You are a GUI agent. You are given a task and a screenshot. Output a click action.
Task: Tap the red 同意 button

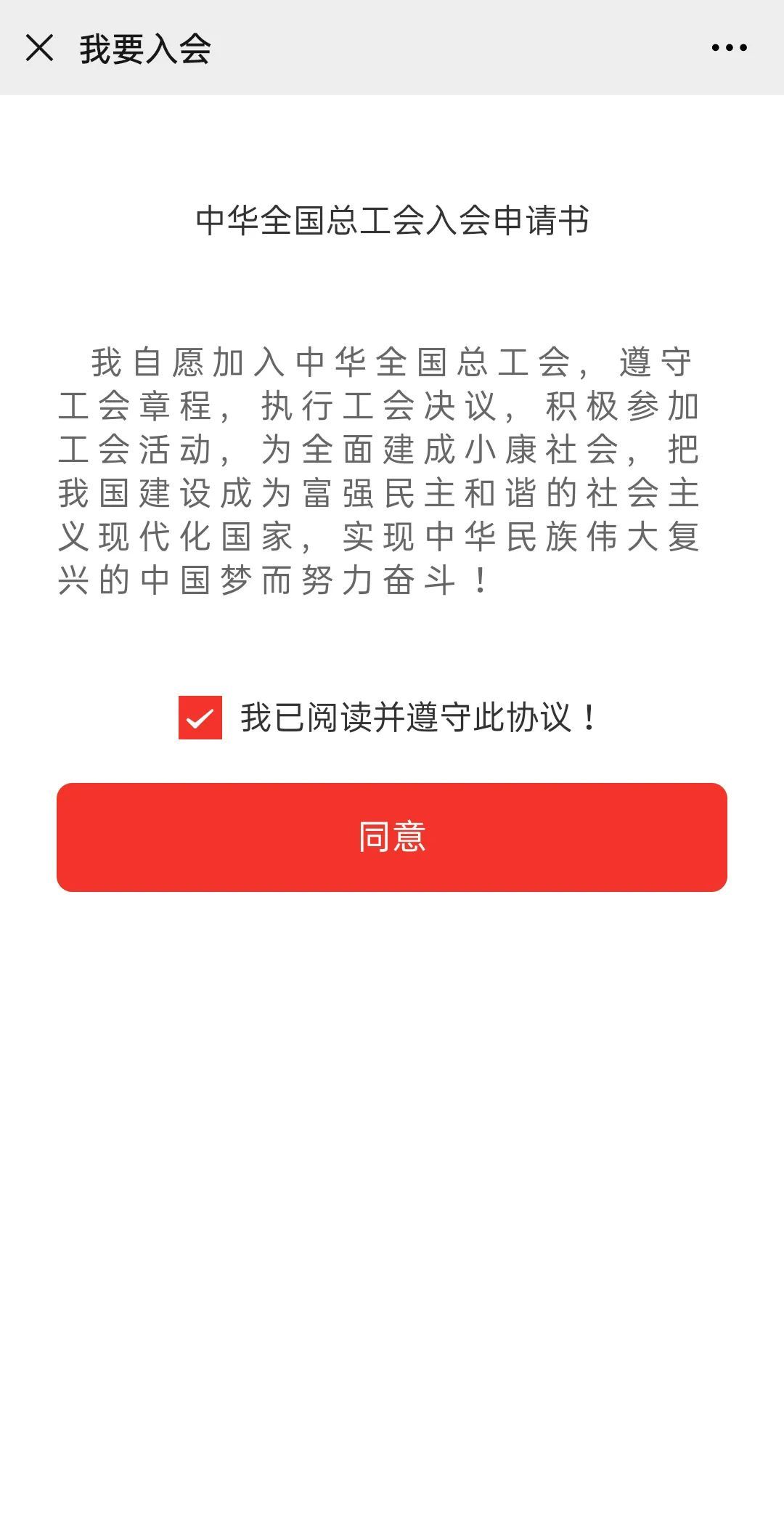click(392, 837)
